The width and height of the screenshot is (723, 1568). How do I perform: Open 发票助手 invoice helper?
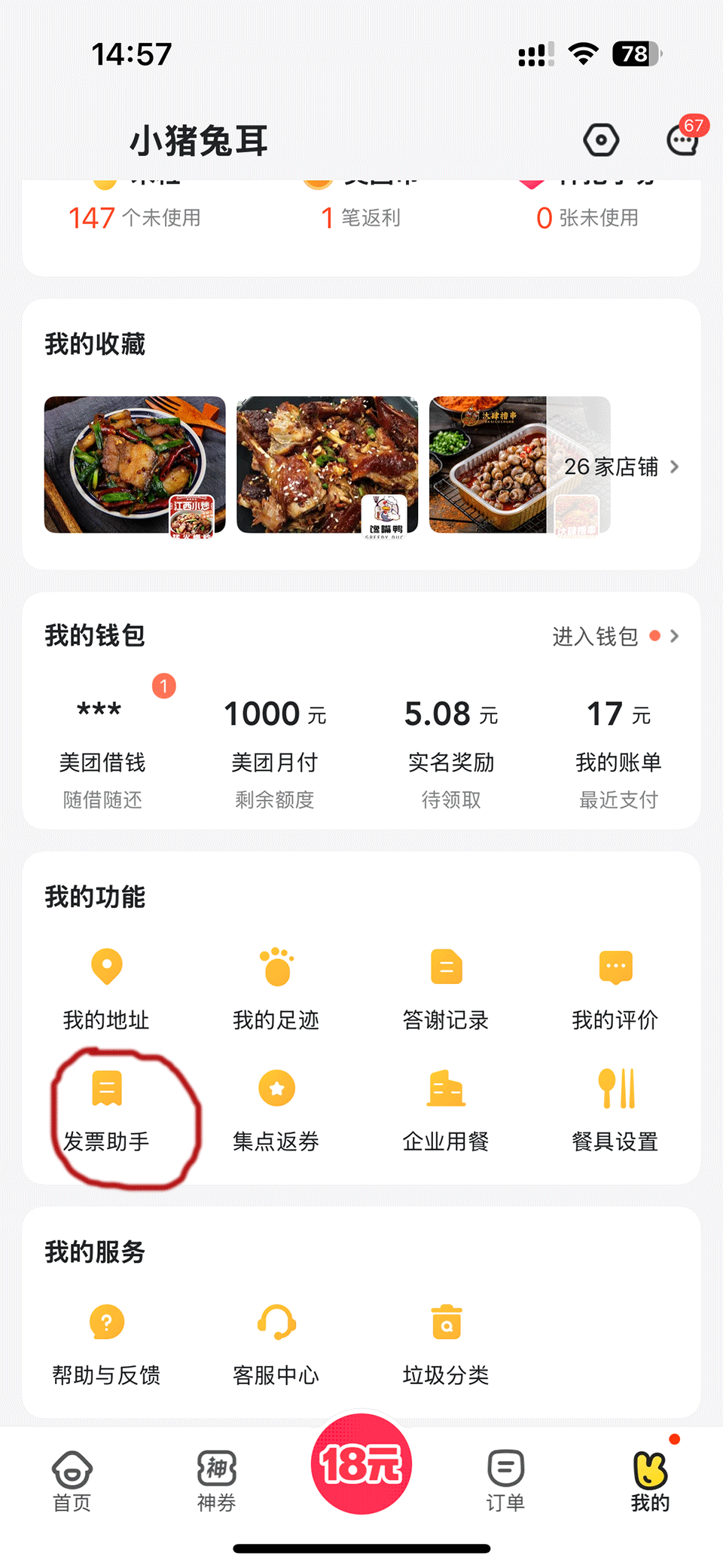pos(106,1111)
